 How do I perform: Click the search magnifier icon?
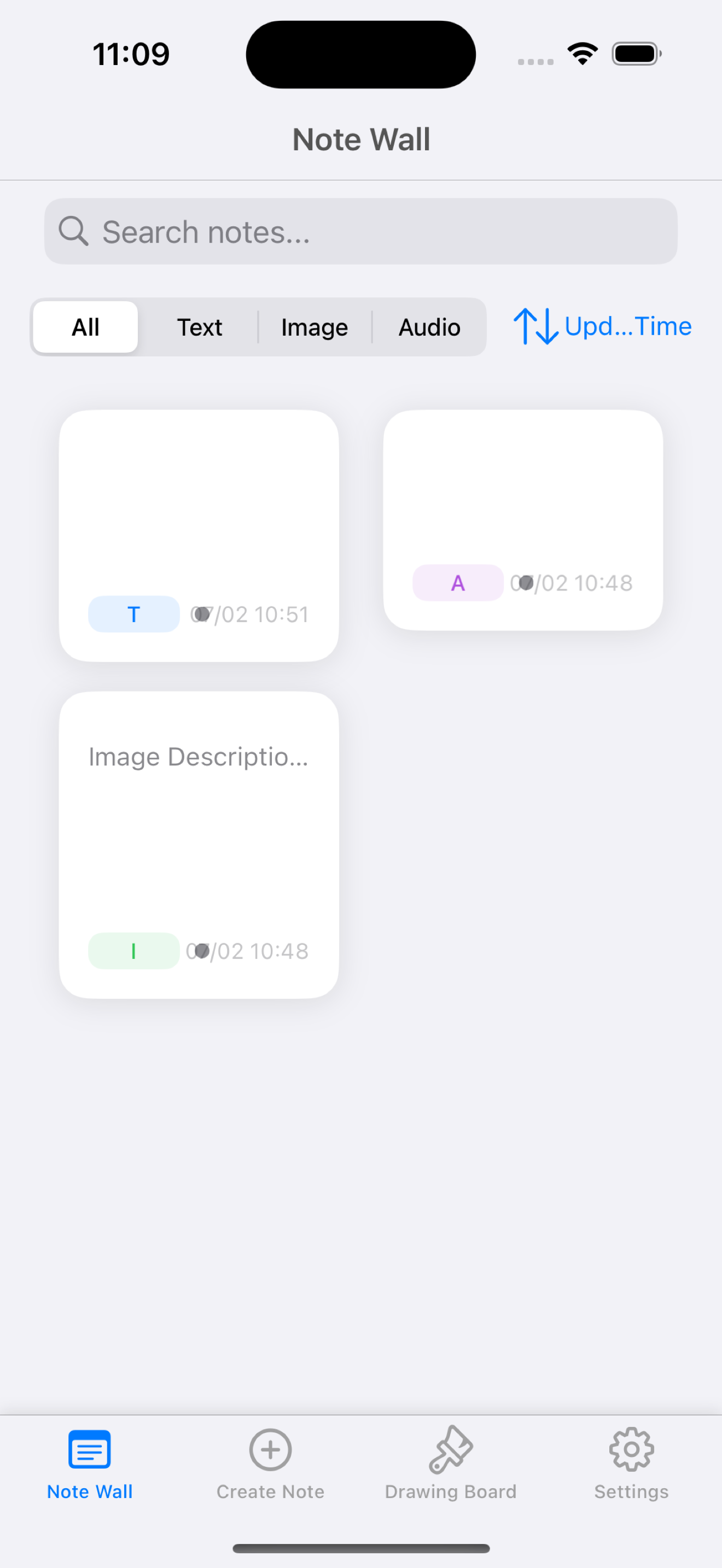[73, 231]
